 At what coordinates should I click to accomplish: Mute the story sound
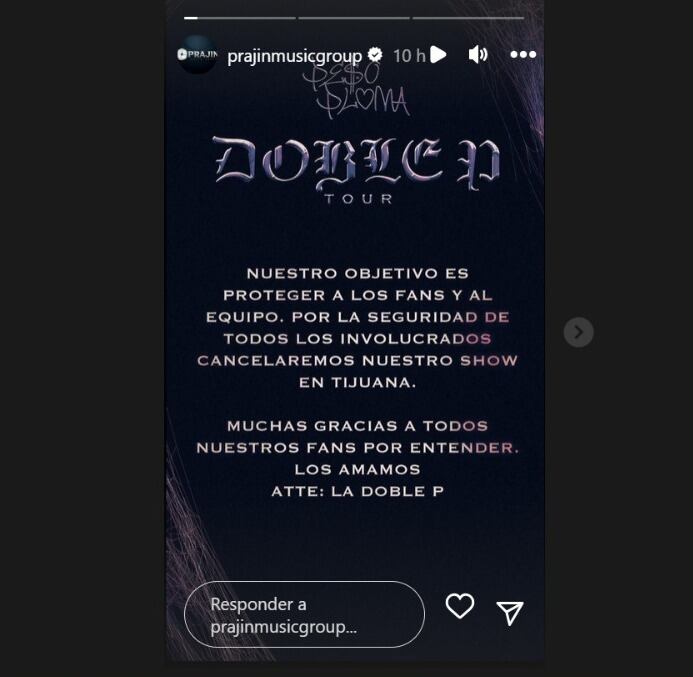478,55
